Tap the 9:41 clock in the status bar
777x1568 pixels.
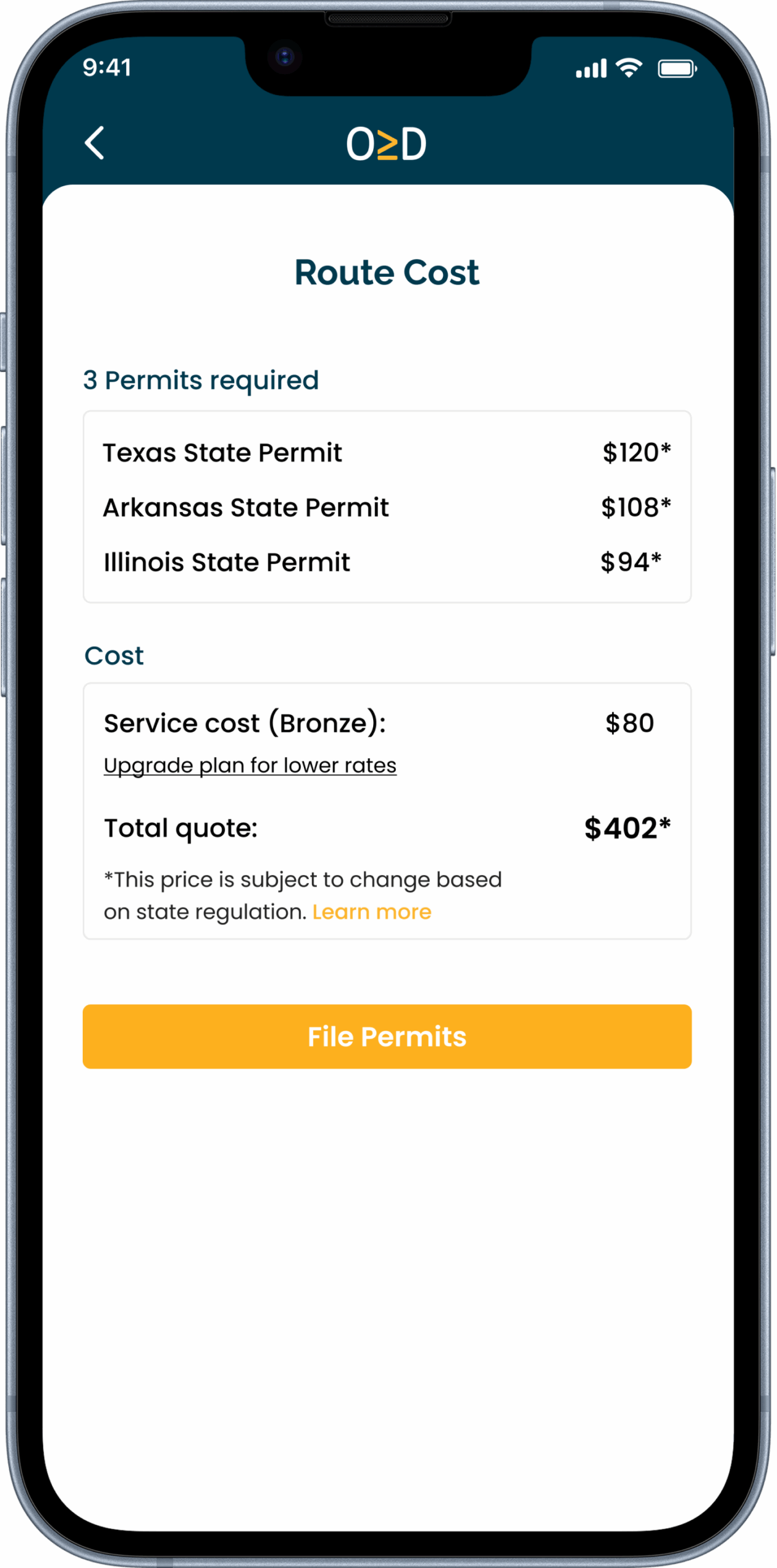[x=108, y=69]
